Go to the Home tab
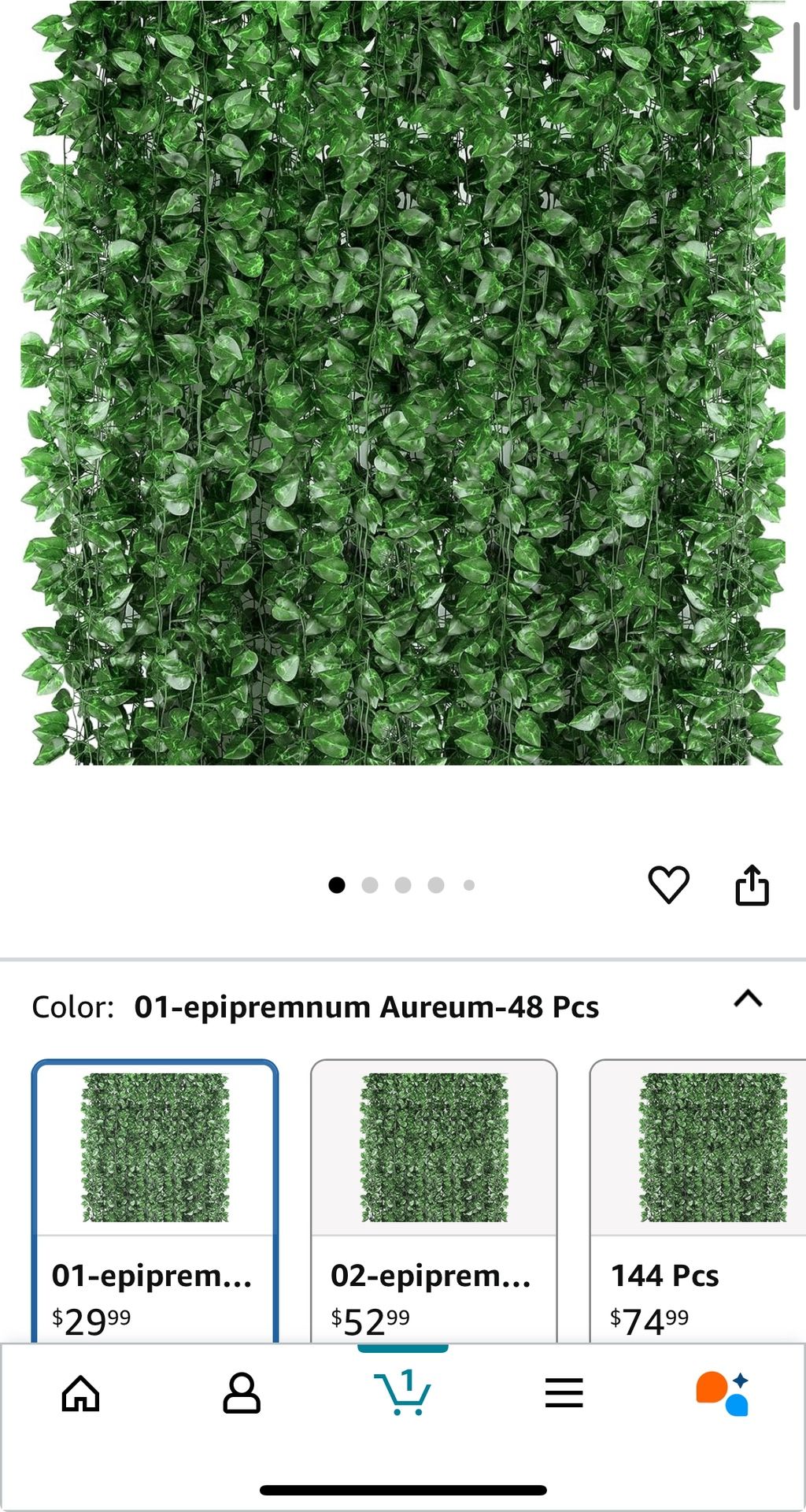The image size is (806, 1512). click(80, 1394)
